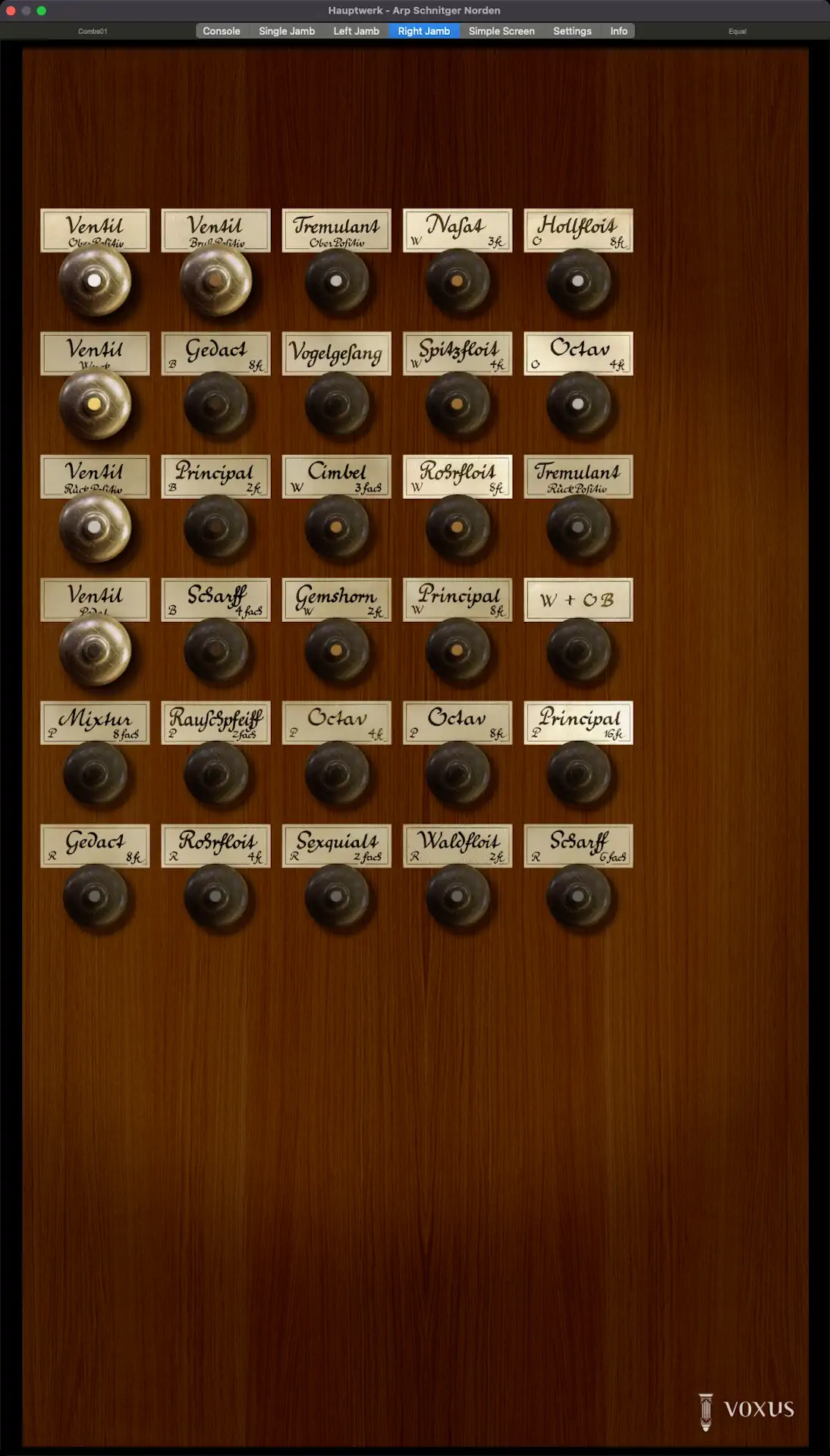Toggle the Sexquialt 2 fach stop
Screen dimensions: 830x1456
pos(336,896)
